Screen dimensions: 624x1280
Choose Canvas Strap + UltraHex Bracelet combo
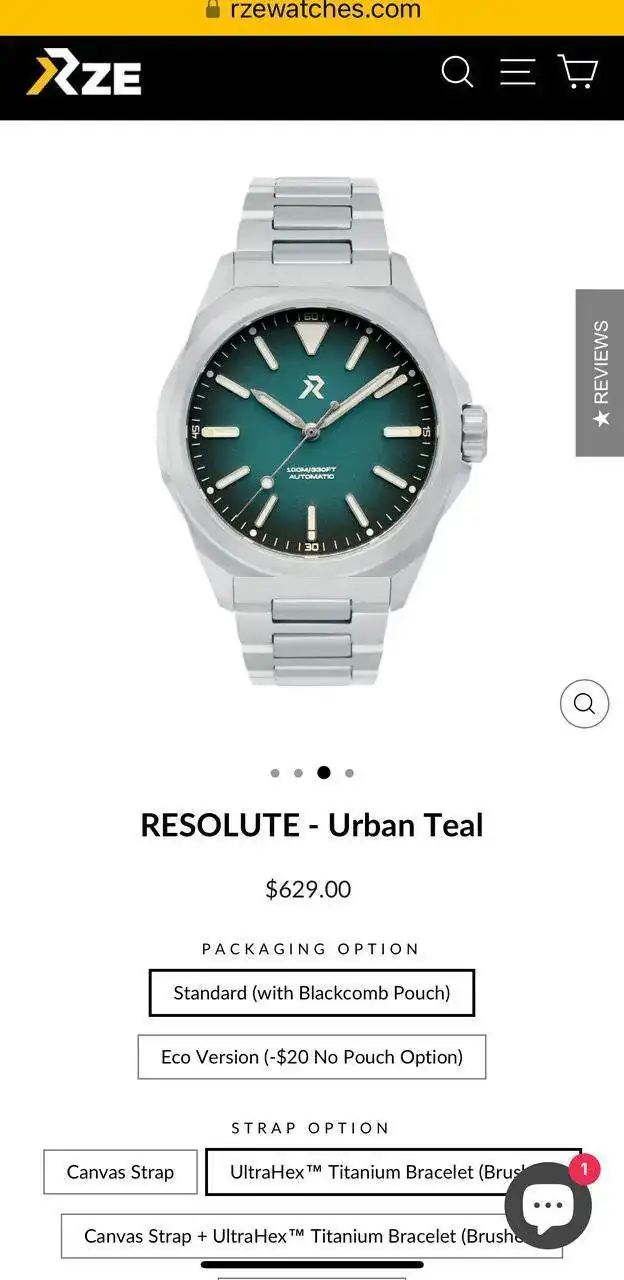[x=300, y=1236]
